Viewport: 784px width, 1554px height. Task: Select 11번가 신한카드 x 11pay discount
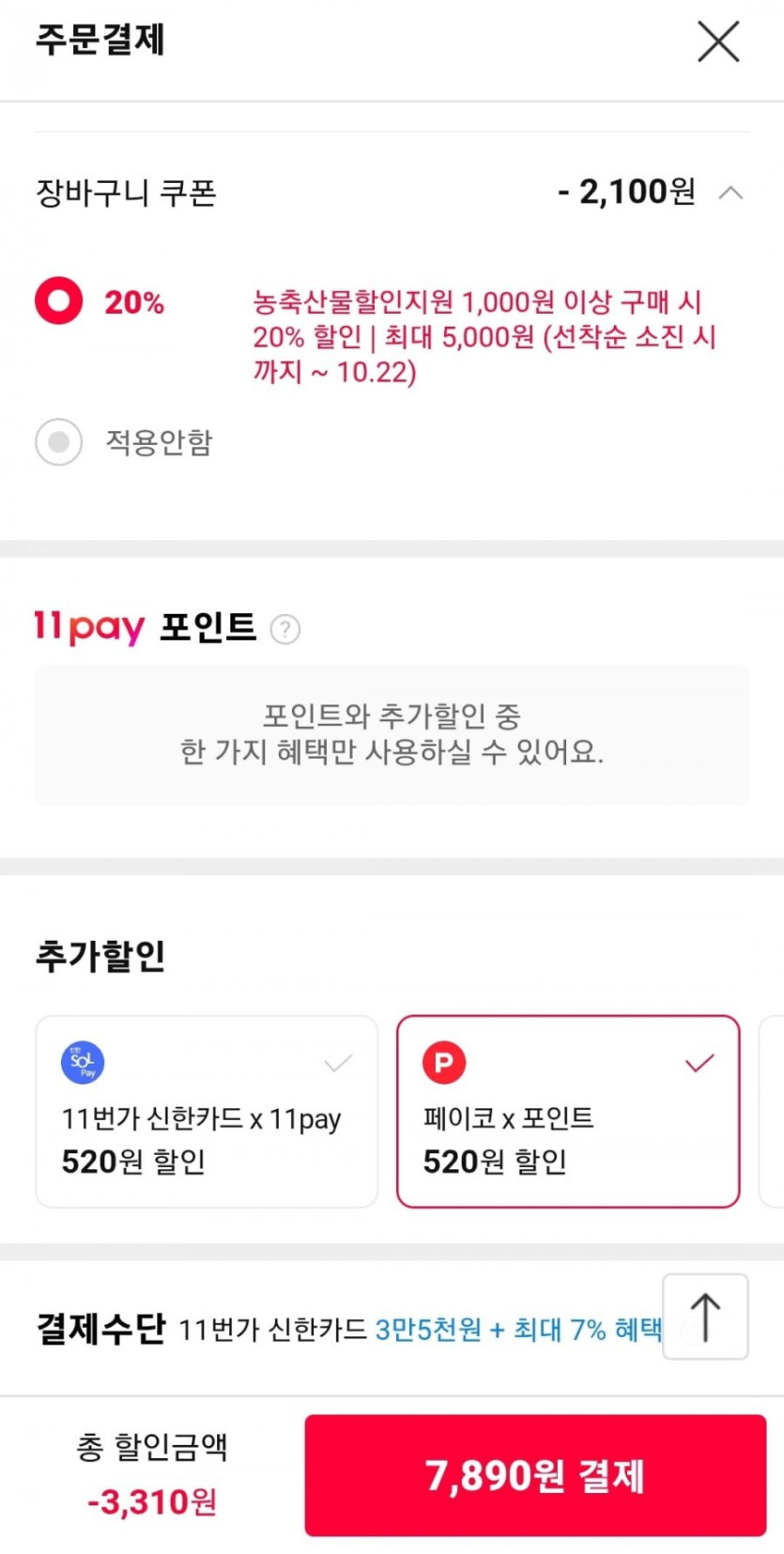click(207, 1111)
